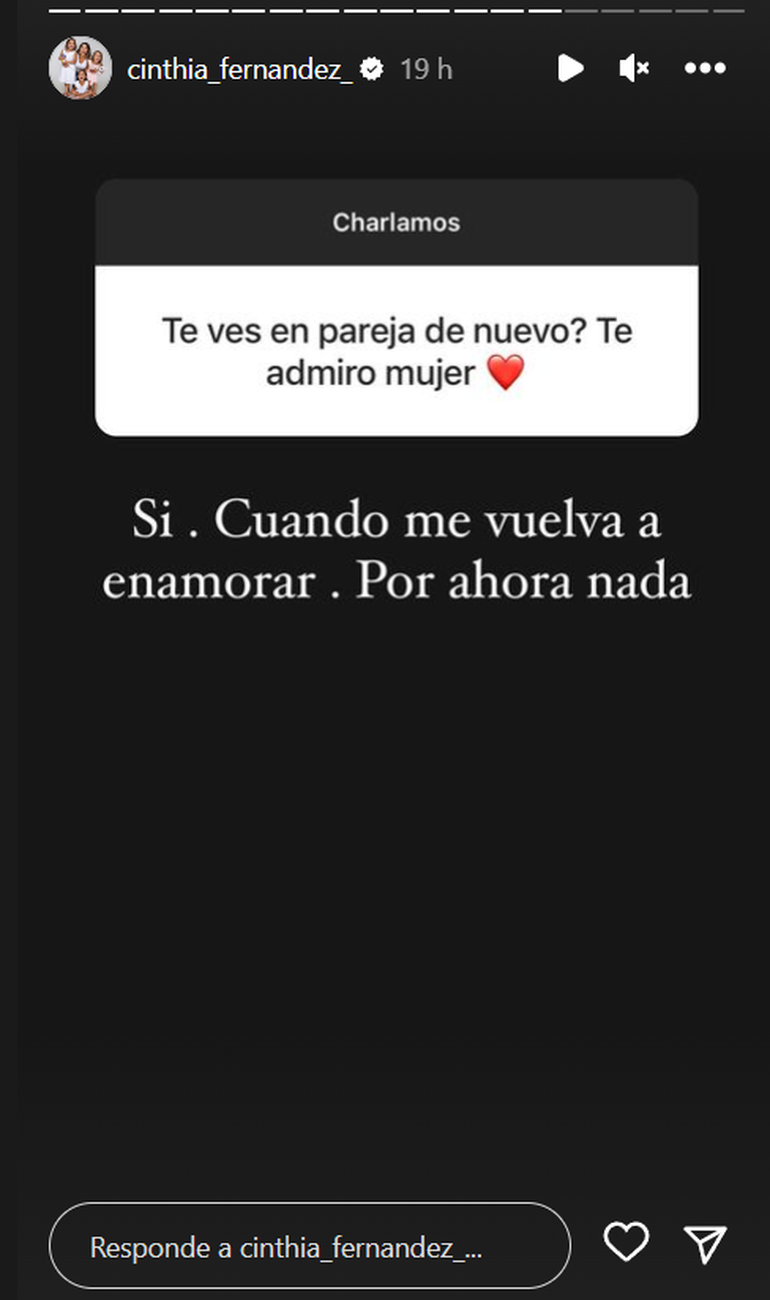Send the story via the paper plane icon
This screenshot has height=1300, width=770.
(705, 1243)
